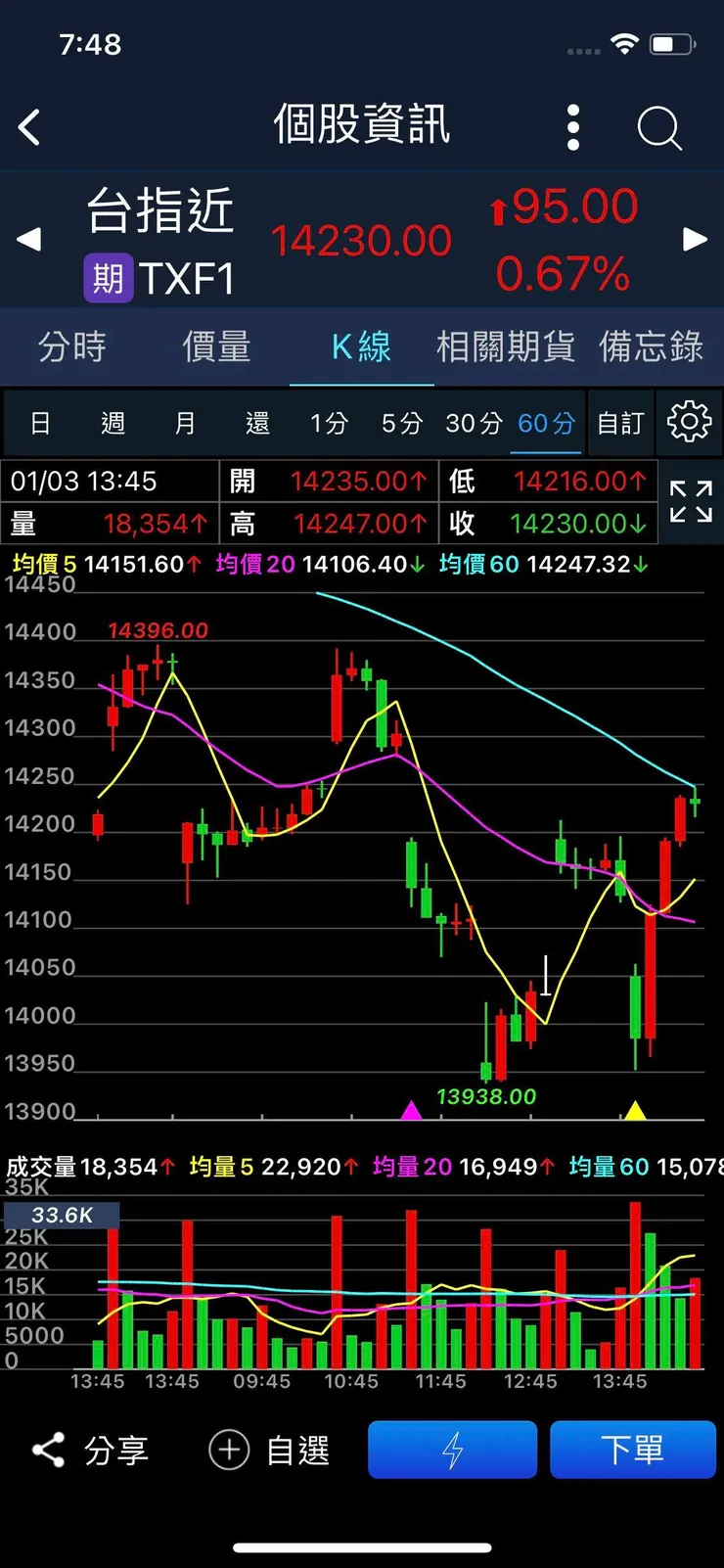Go back using the top-left arrow
Screen dimensions: 724x1568
click(x=29, y=127)
